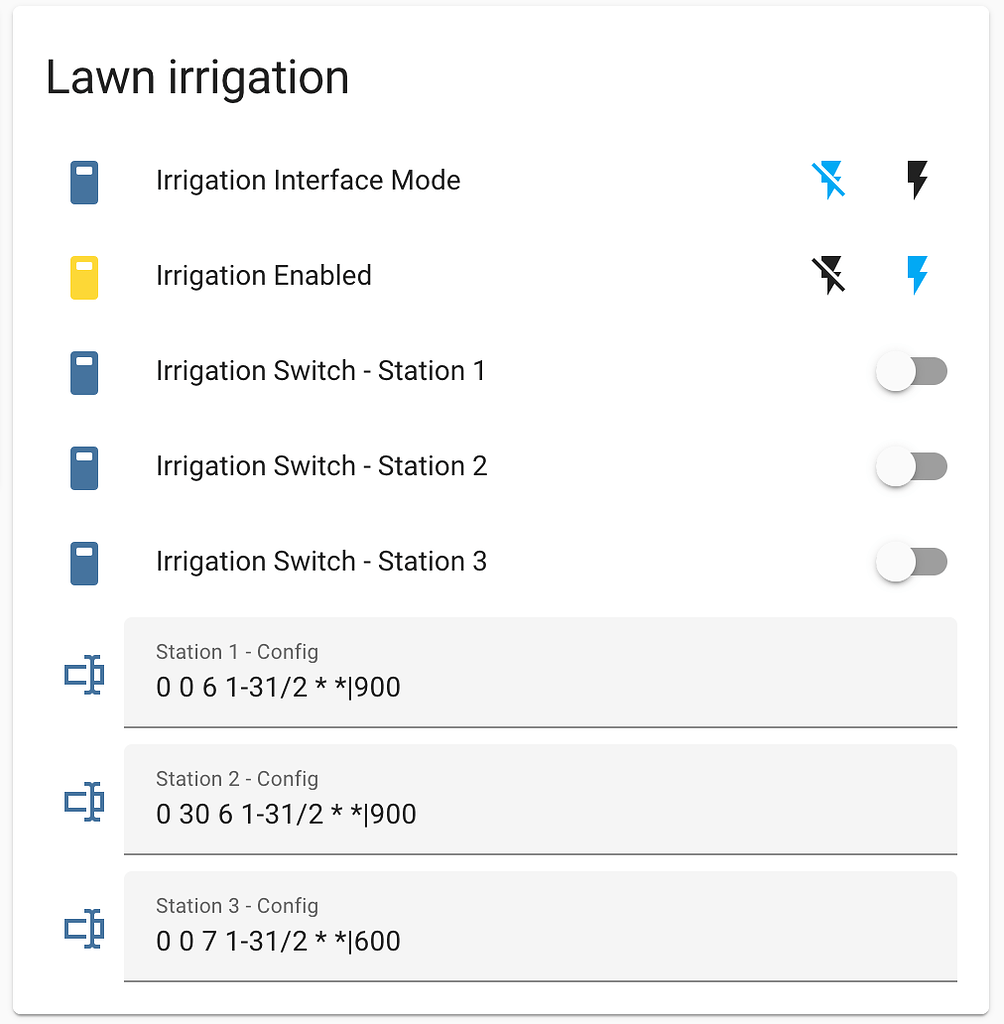The image size is (1004, 1024).
Task: Open the Irrigation Enabled entity name
Action: [263, 276]
